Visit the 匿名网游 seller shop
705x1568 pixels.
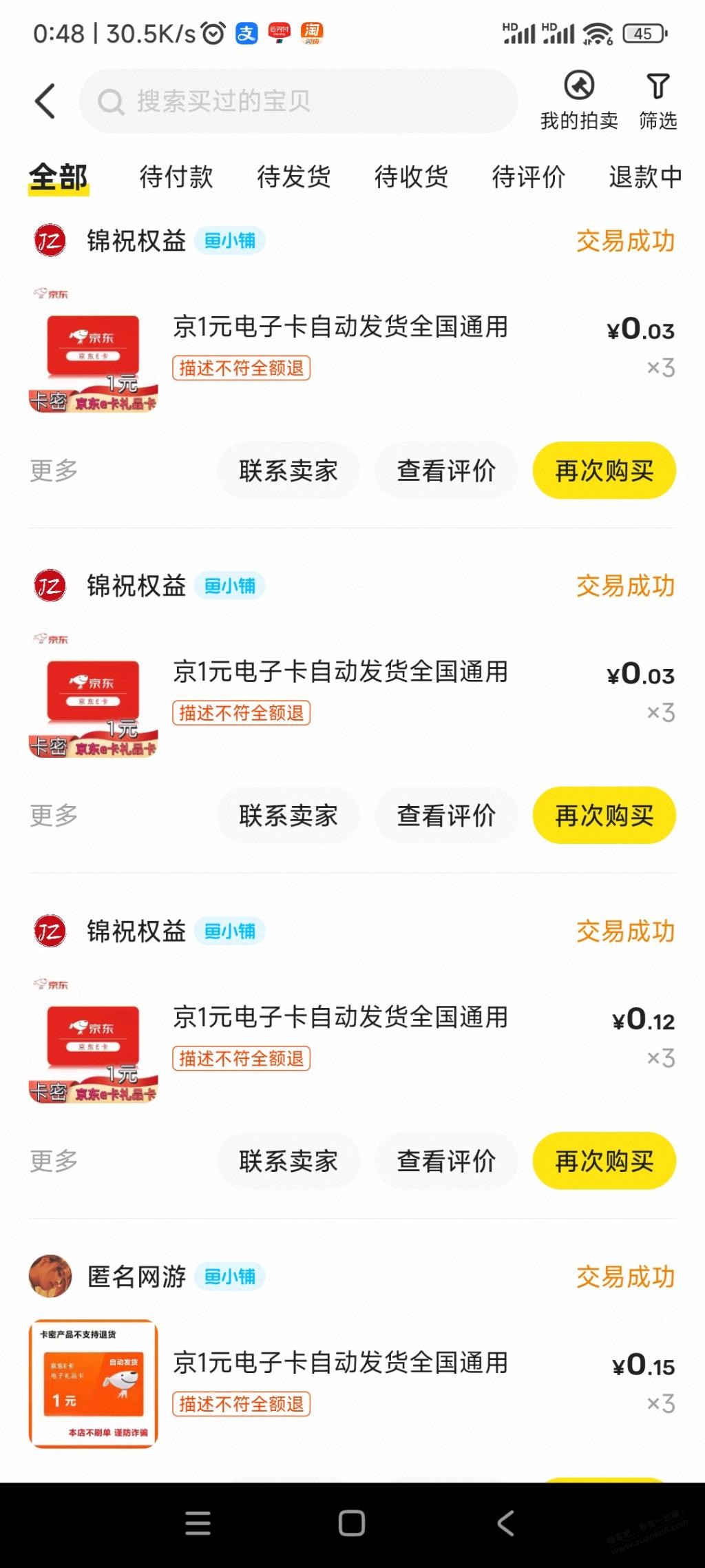136,1277
